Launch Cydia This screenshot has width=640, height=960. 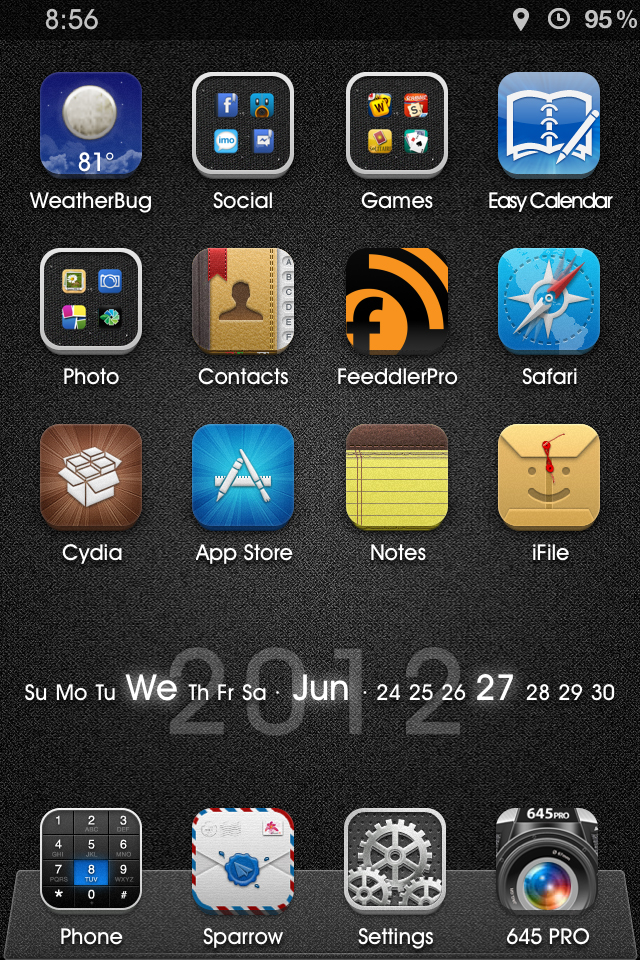click(x=91, y=477)
